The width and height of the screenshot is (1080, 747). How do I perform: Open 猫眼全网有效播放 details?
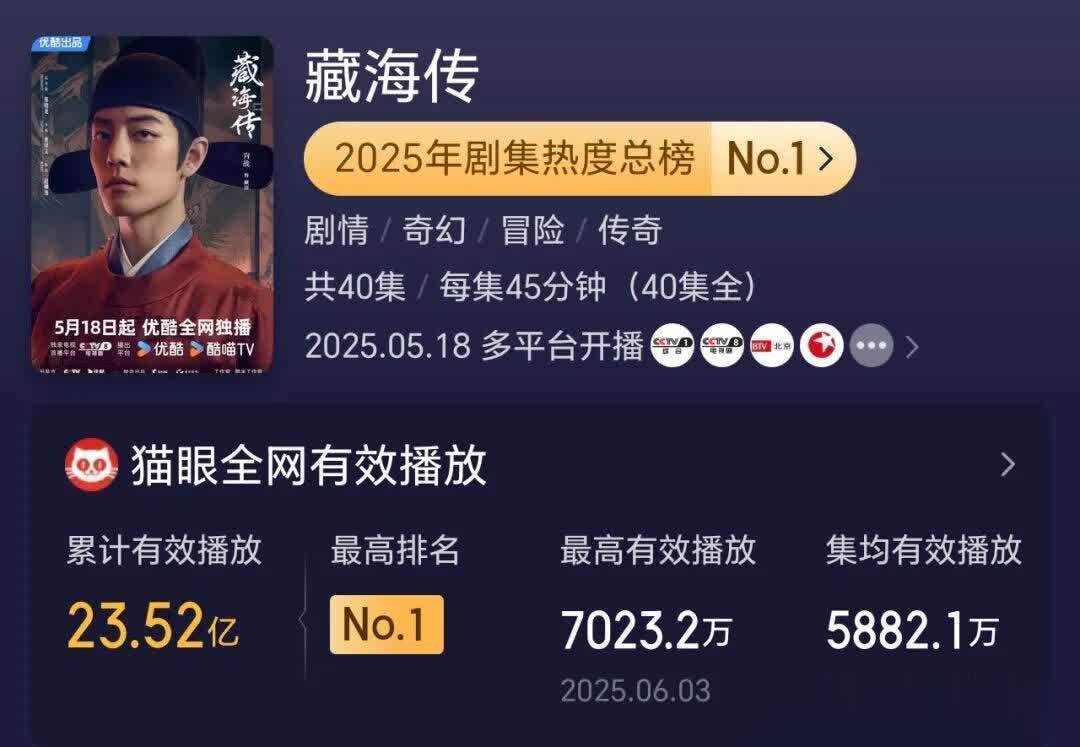[1007, 464]
